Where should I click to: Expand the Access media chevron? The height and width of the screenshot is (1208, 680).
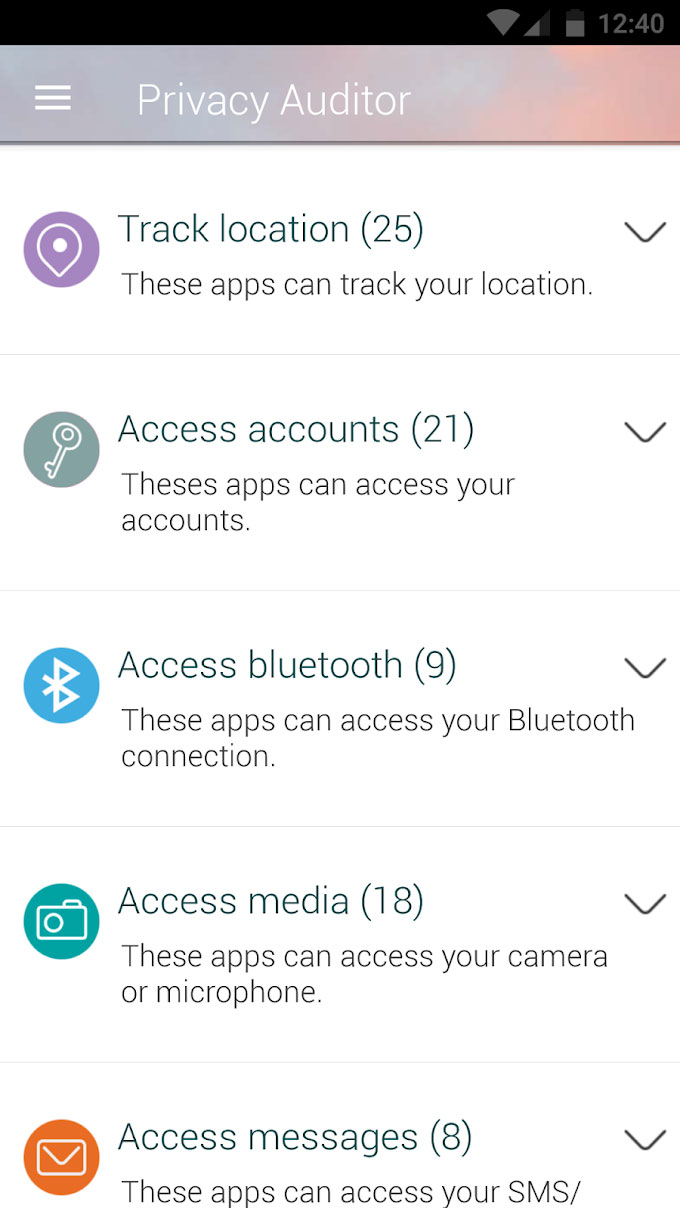(645, 904)
